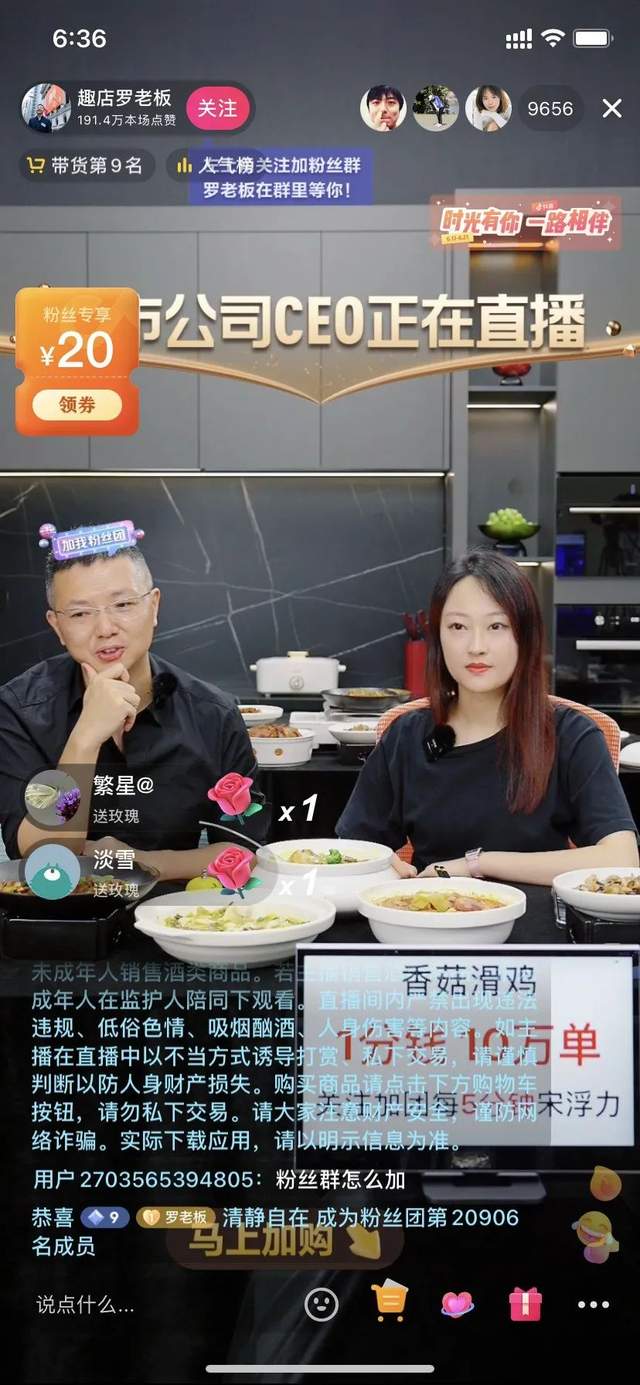Open the more options menu
Viewport: 640px width, 1385px height.
(593, 1304)
